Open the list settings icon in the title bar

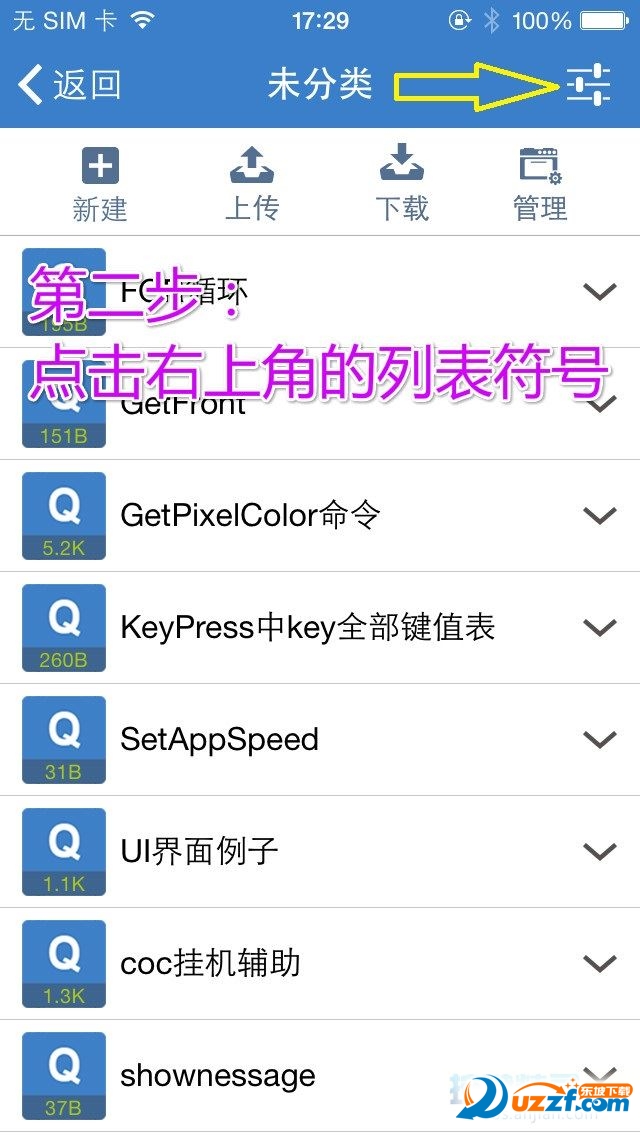click(x=587, y=85)
